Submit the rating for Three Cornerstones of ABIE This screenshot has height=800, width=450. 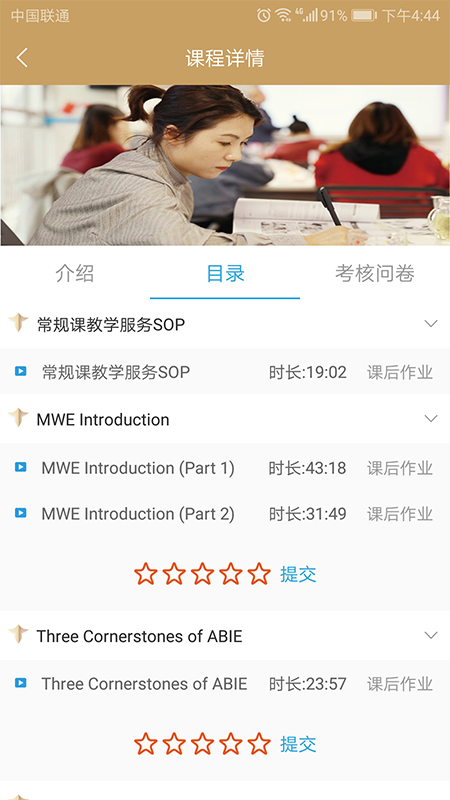click(x=298, y=744)
